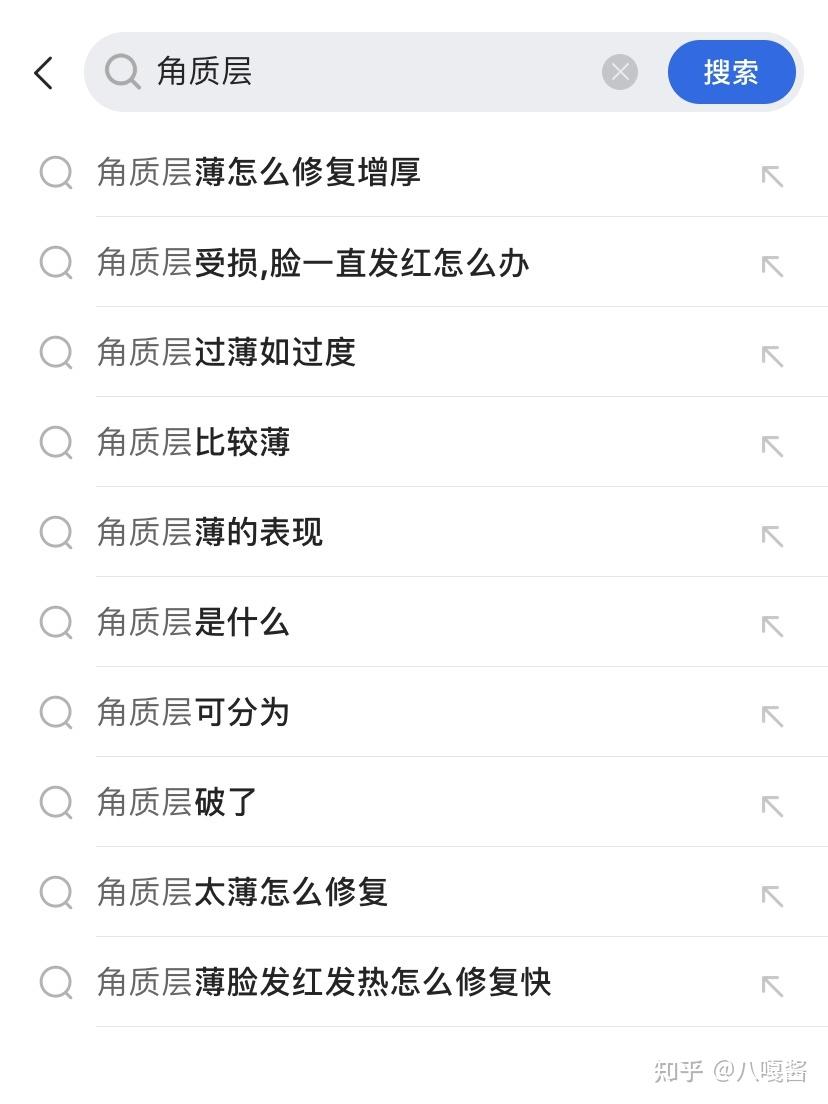Choose the suggestion 角质层过薄如过度

[x=226, y=353]
